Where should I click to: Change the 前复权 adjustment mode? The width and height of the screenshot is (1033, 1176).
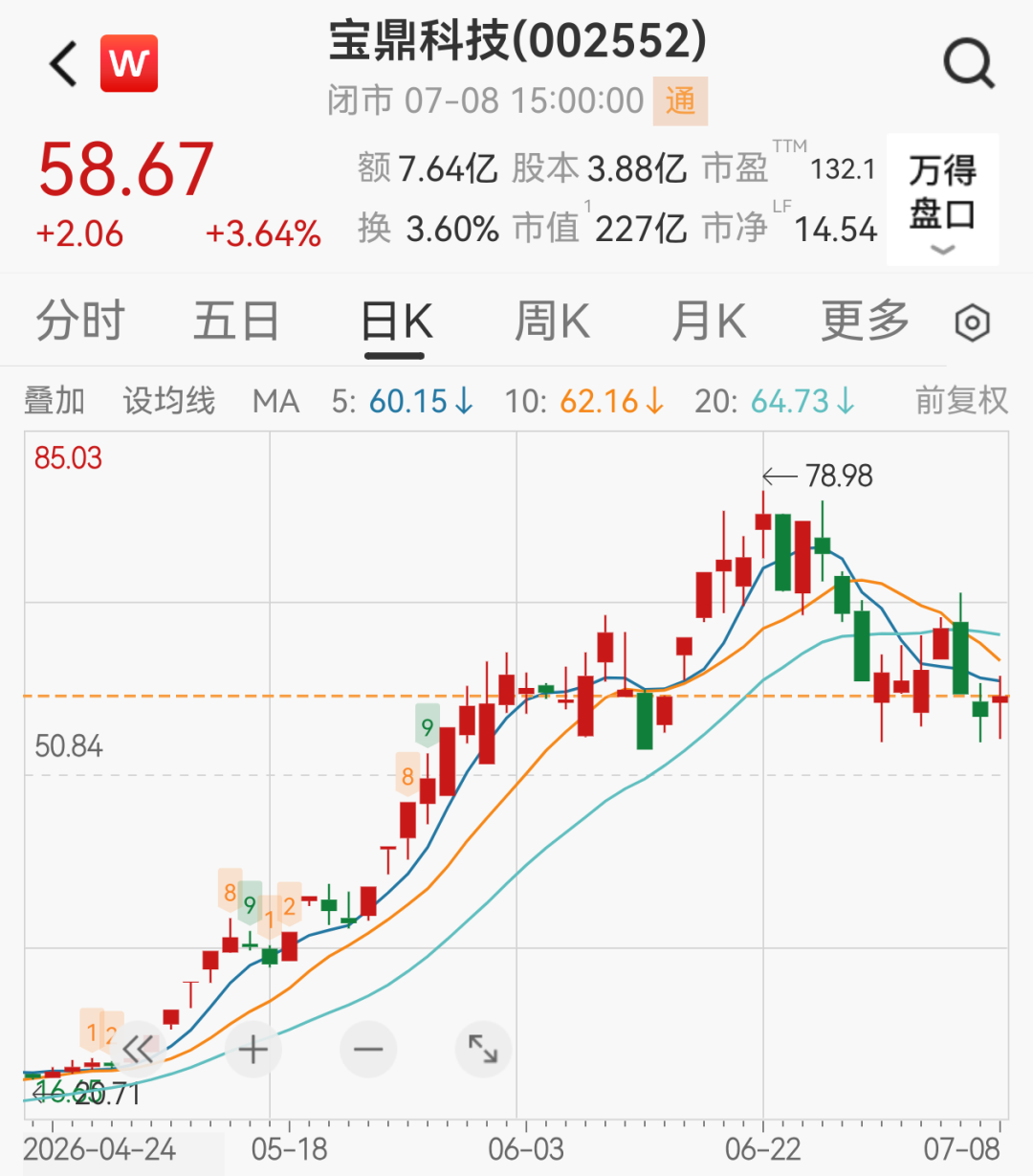point(961,401)
